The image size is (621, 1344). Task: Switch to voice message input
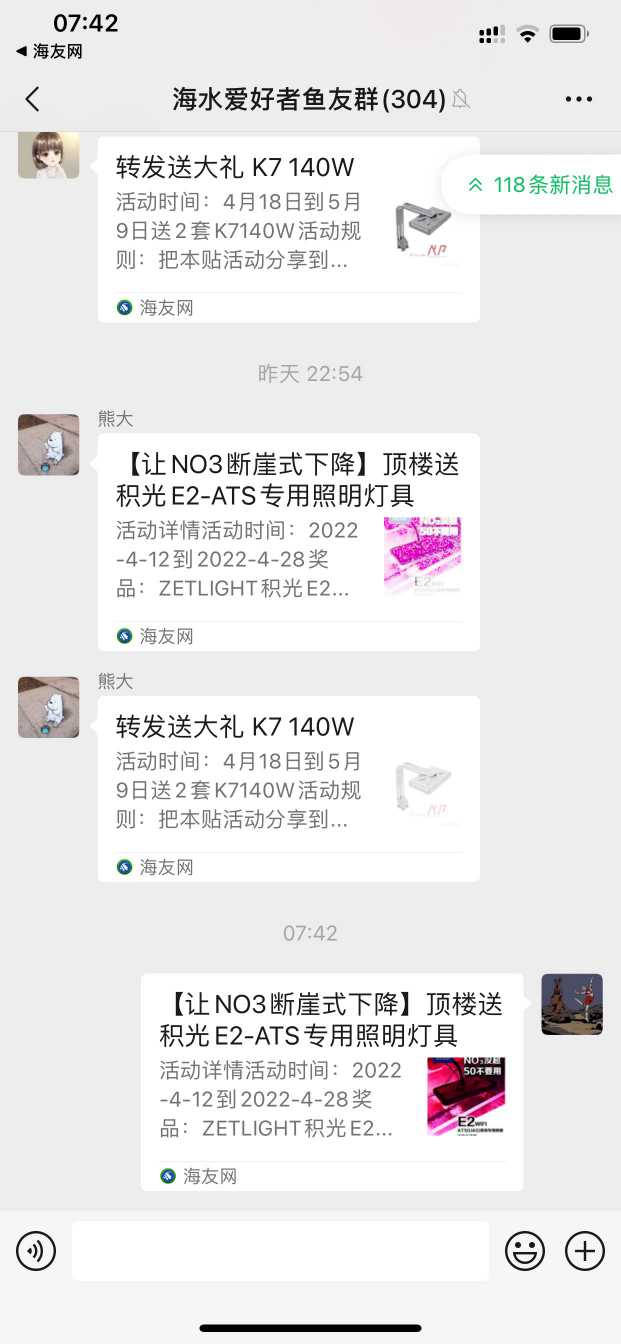[x=36, y=1250]
